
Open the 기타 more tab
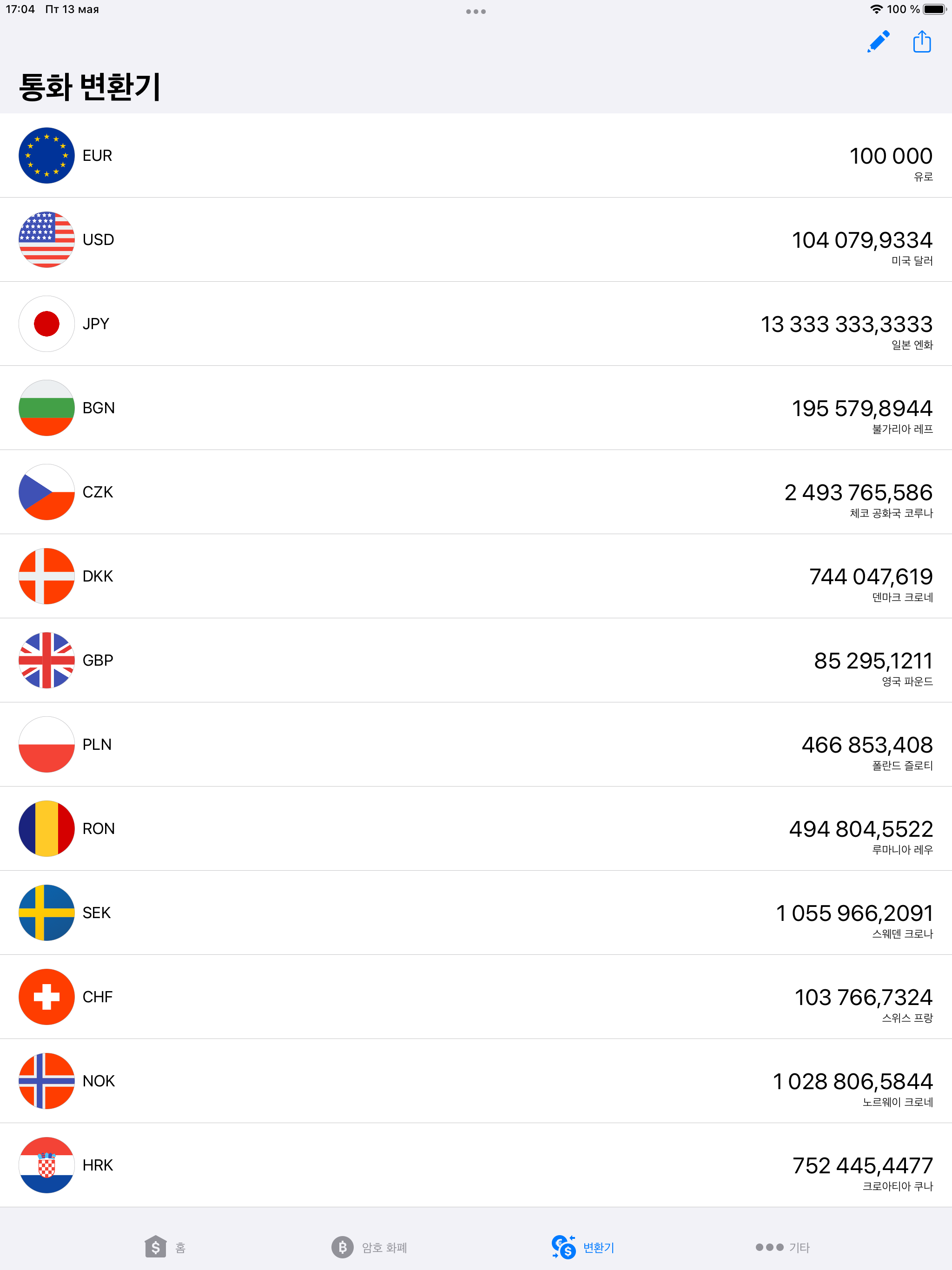point(783,1247)
